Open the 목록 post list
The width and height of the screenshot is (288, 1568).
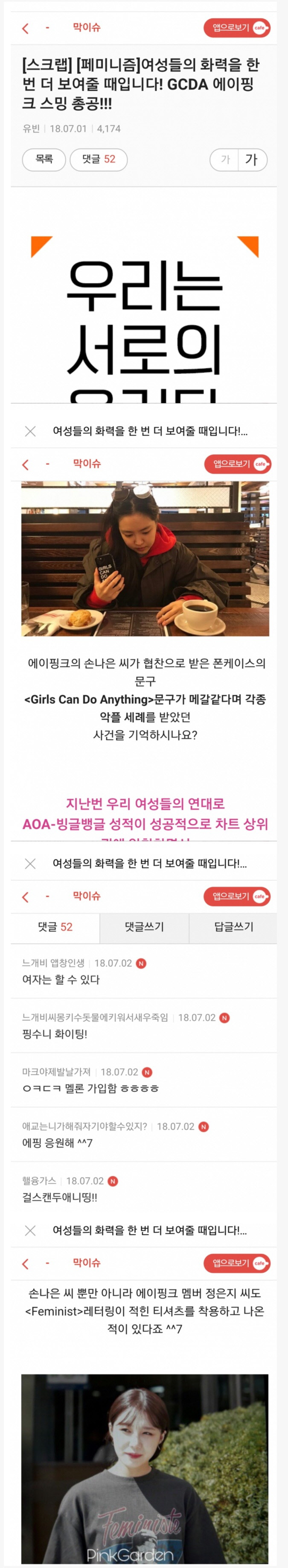tap(44, 159)
